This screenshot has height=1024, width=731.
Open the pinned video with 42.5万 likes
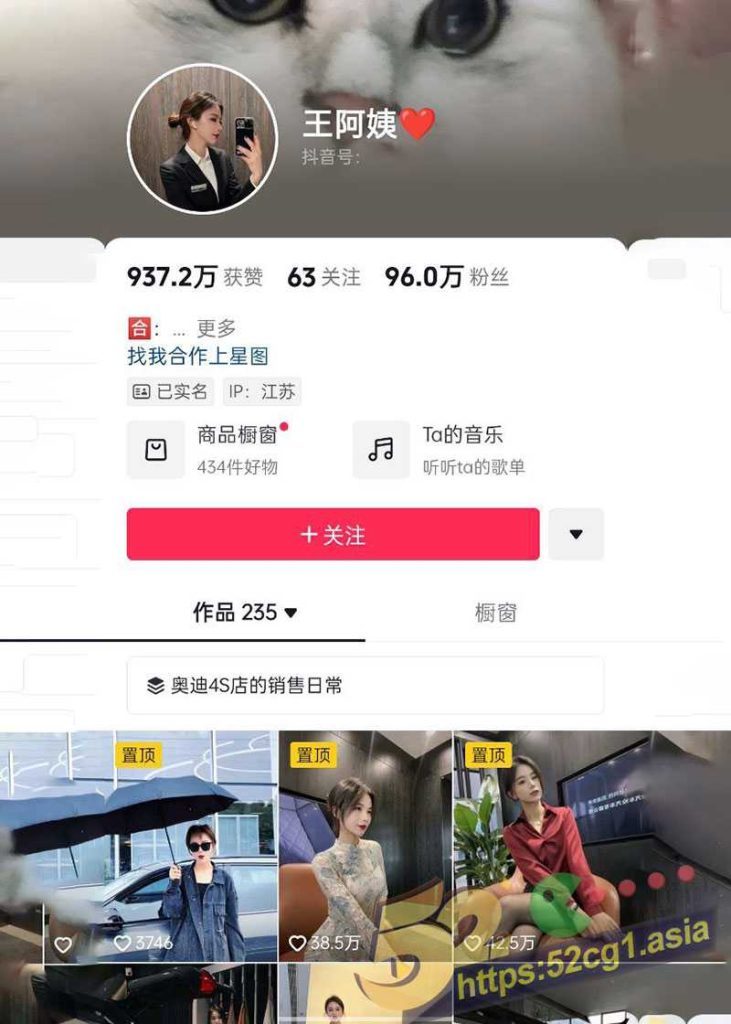coord(592,850)
